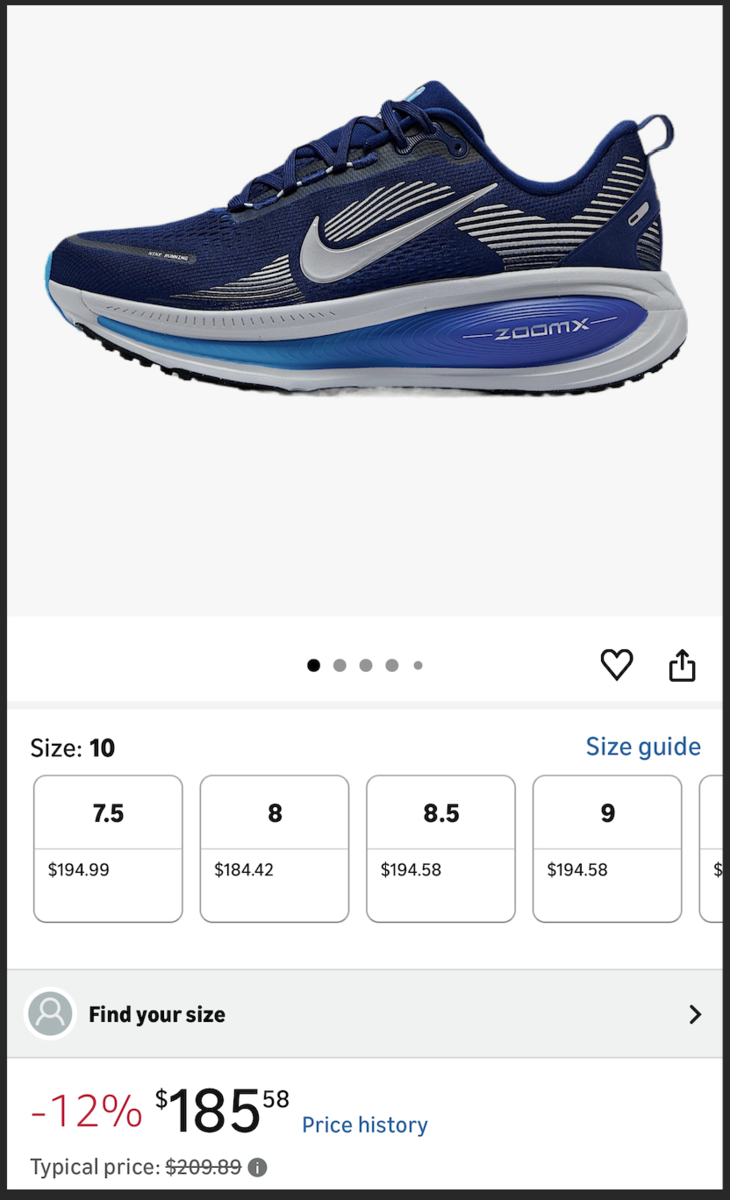Image resolution: width=730 pixels, height=1200 pixels.
Task: Share this product
Action: tap(682, 665)
